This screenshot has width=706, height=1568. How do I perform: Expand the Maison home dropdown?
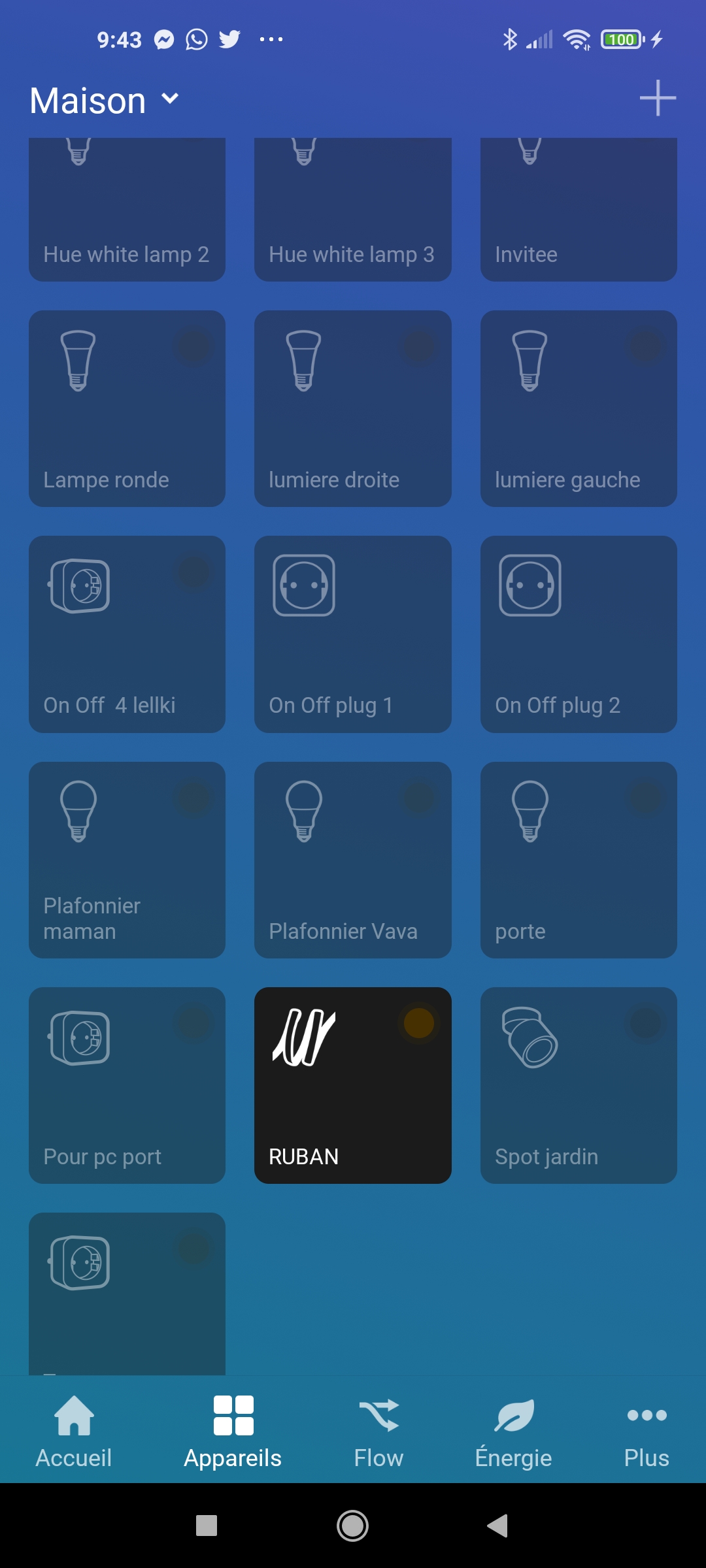(x=105, y=101)
